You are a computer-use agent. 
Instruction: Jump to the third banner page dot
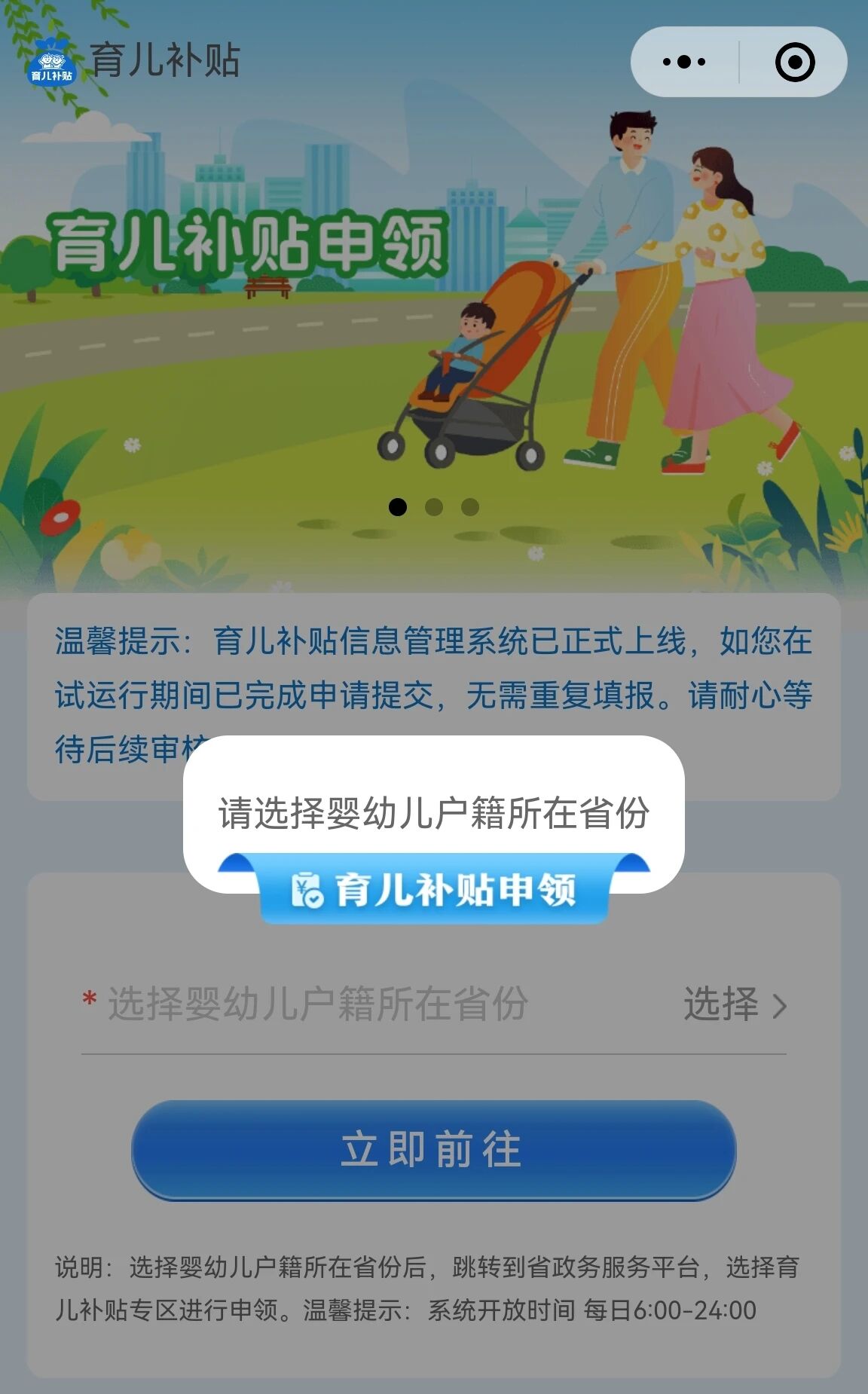(470, 507)
